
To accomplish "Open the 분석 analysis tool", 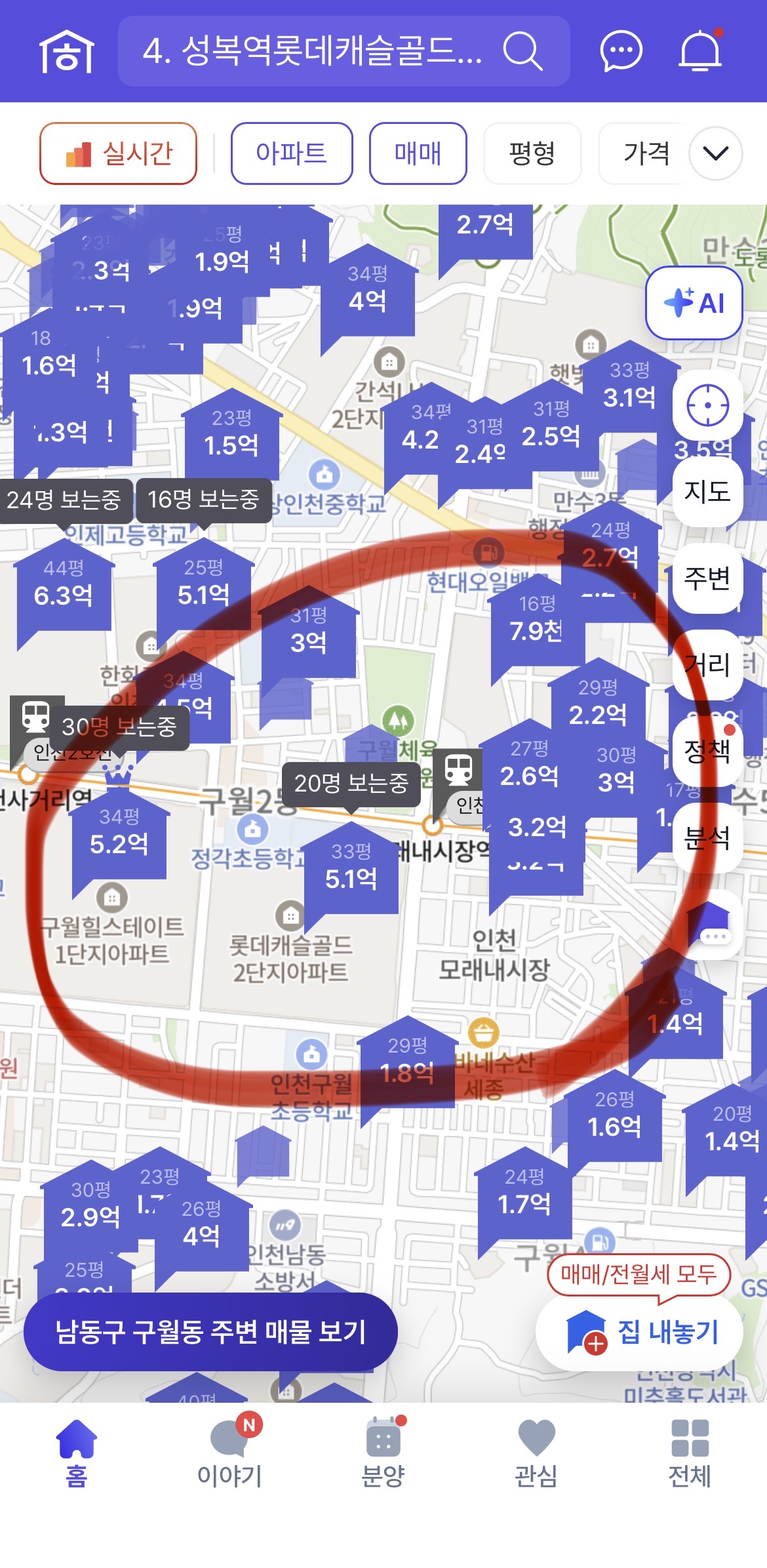I will pyautogui.click(x=707, y=837).
